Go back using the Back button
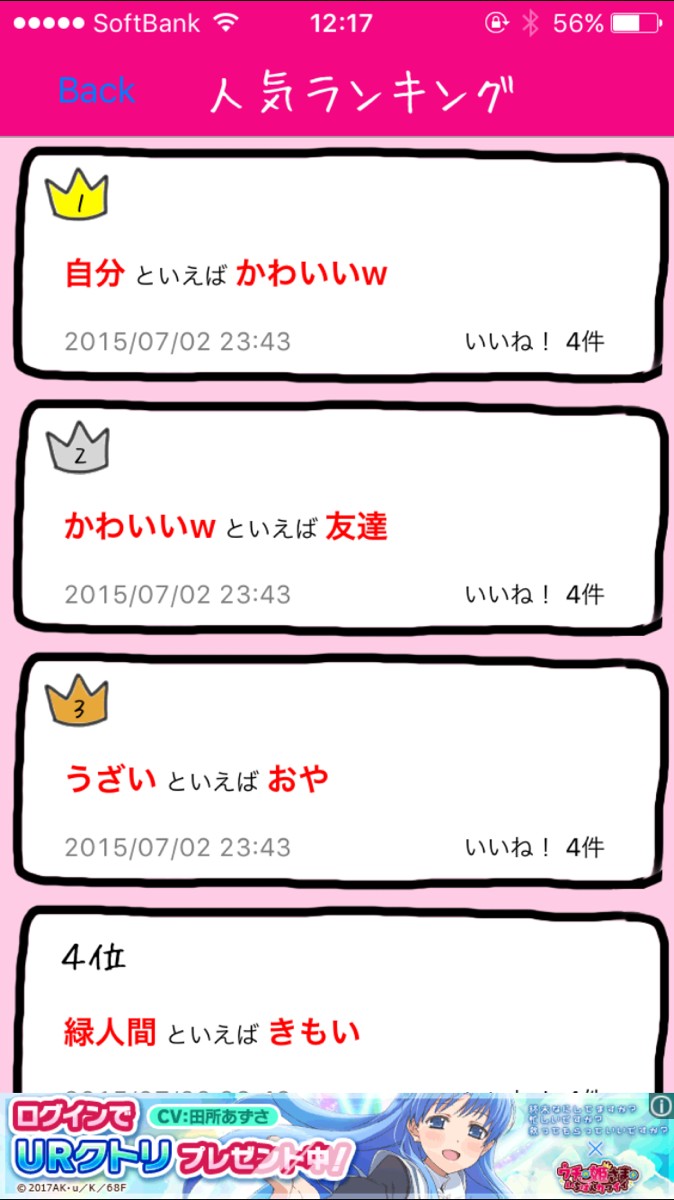The height and width of the screenshot is (1200, 674). coord(96,91)
